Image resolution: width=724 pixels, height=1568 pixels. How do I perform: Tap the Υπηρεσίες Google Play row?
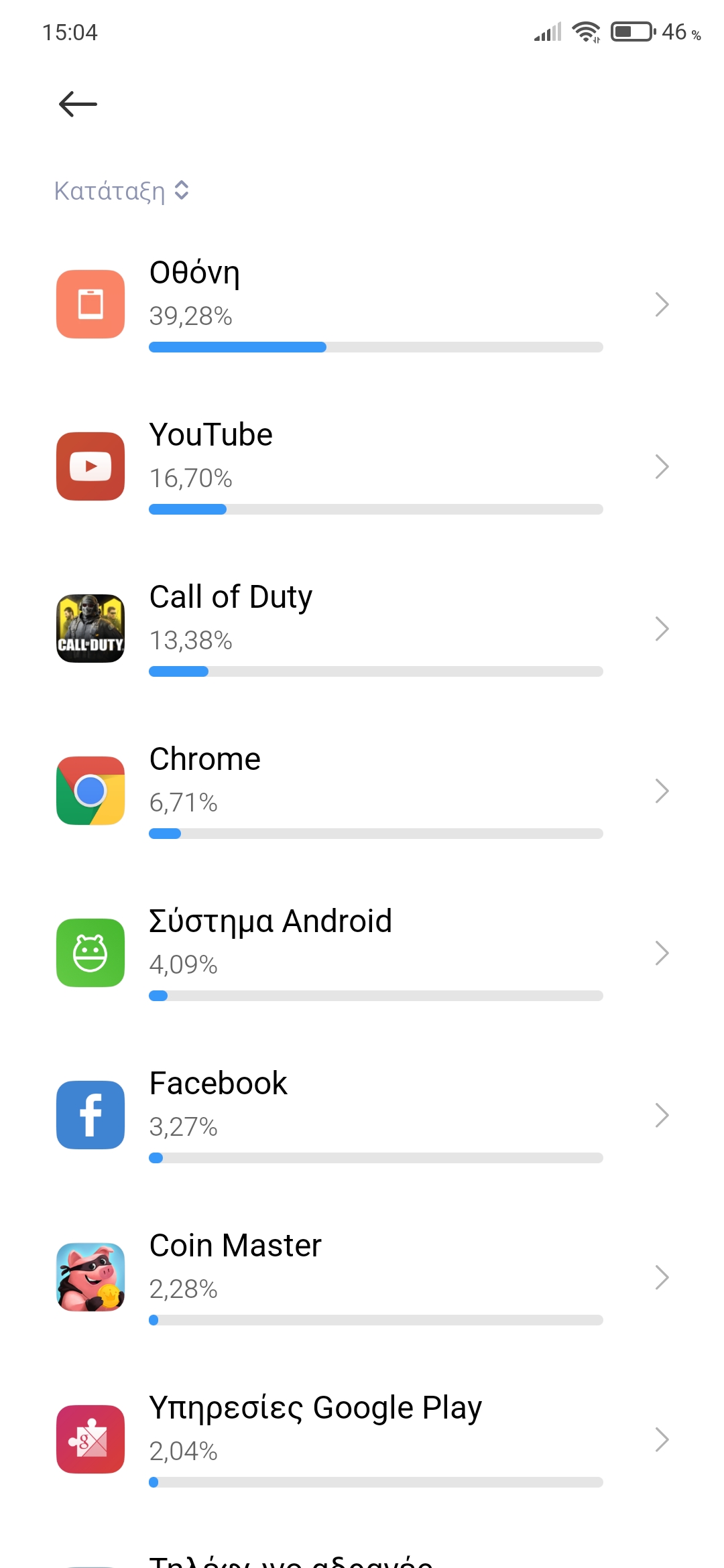[x=362, y=1439]
